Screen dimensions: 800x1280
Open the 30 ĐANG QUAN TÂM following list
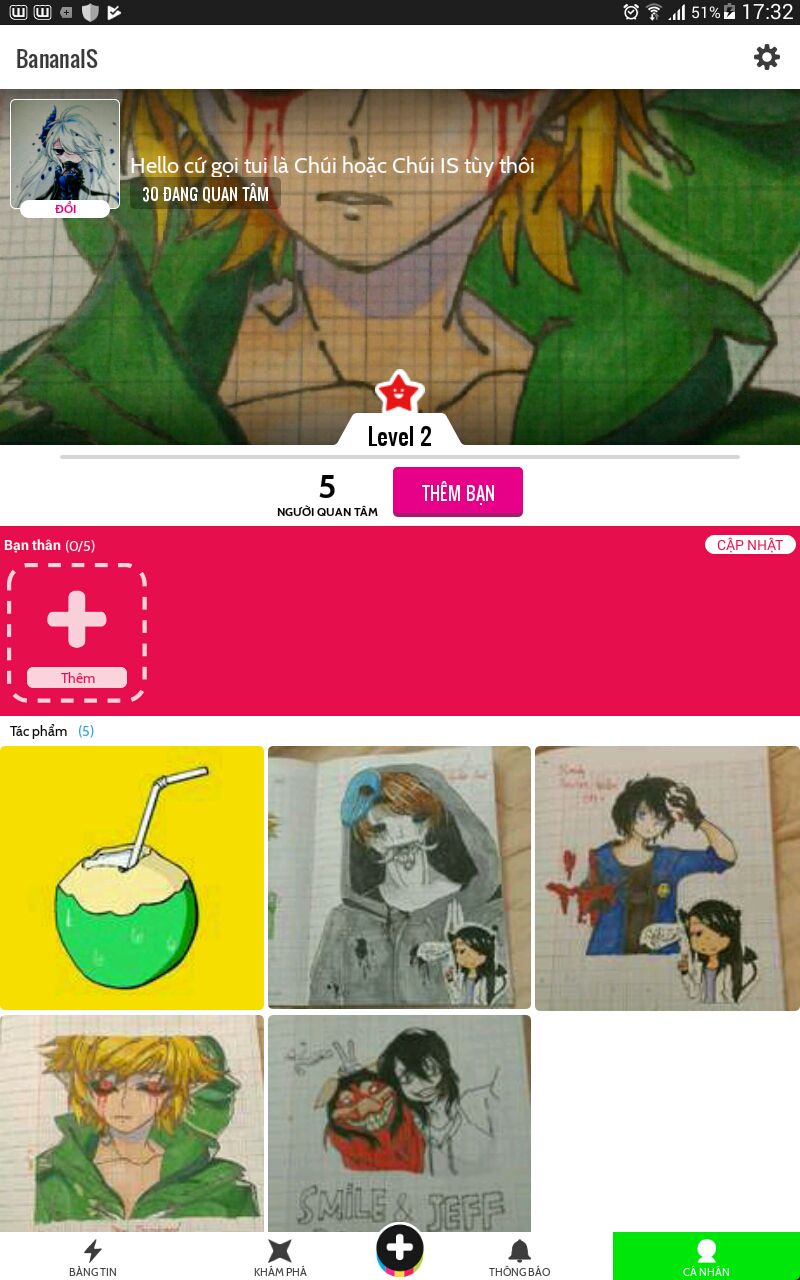click(x=205, y=194)
